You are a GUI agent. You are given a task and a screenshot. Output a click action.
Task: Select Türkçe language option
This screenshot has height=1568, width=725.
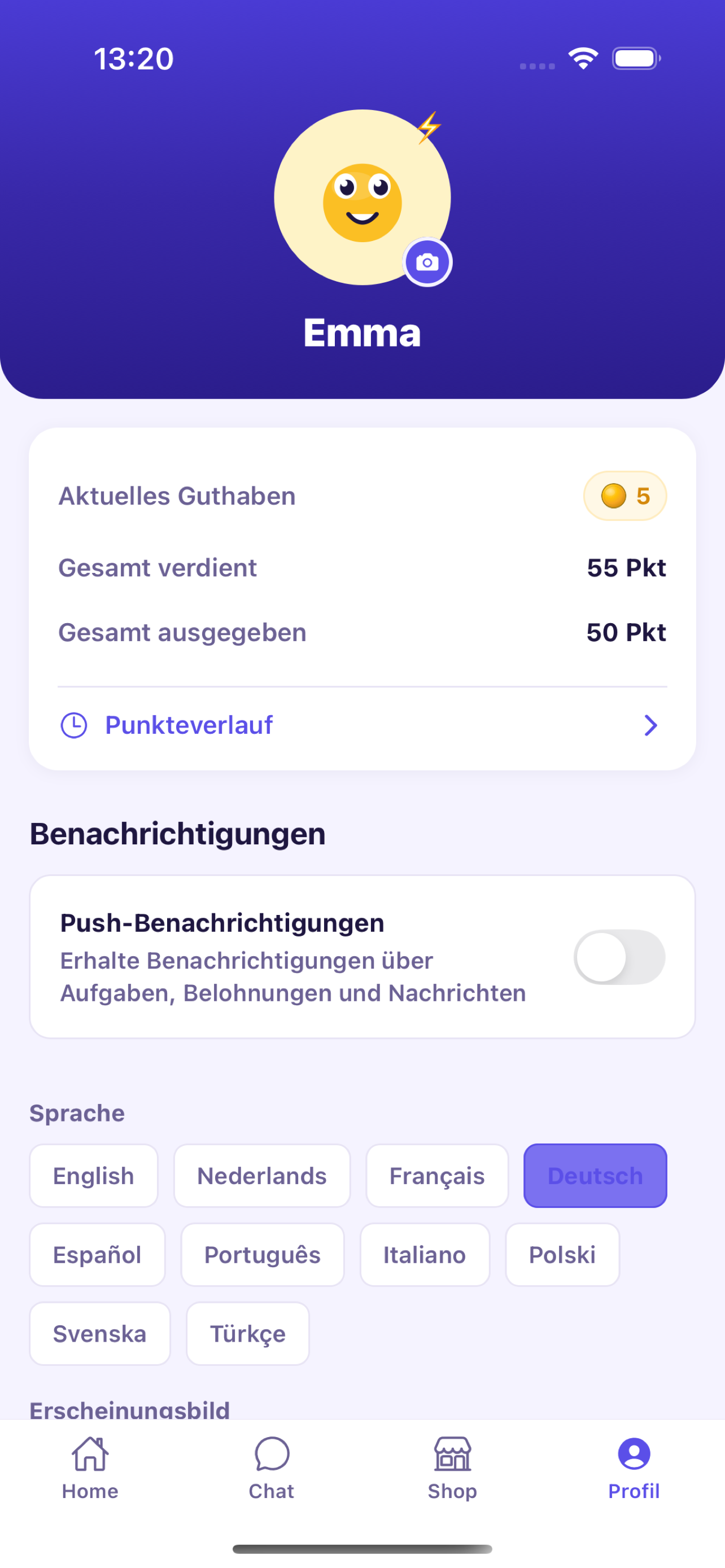coord(248,1334)
